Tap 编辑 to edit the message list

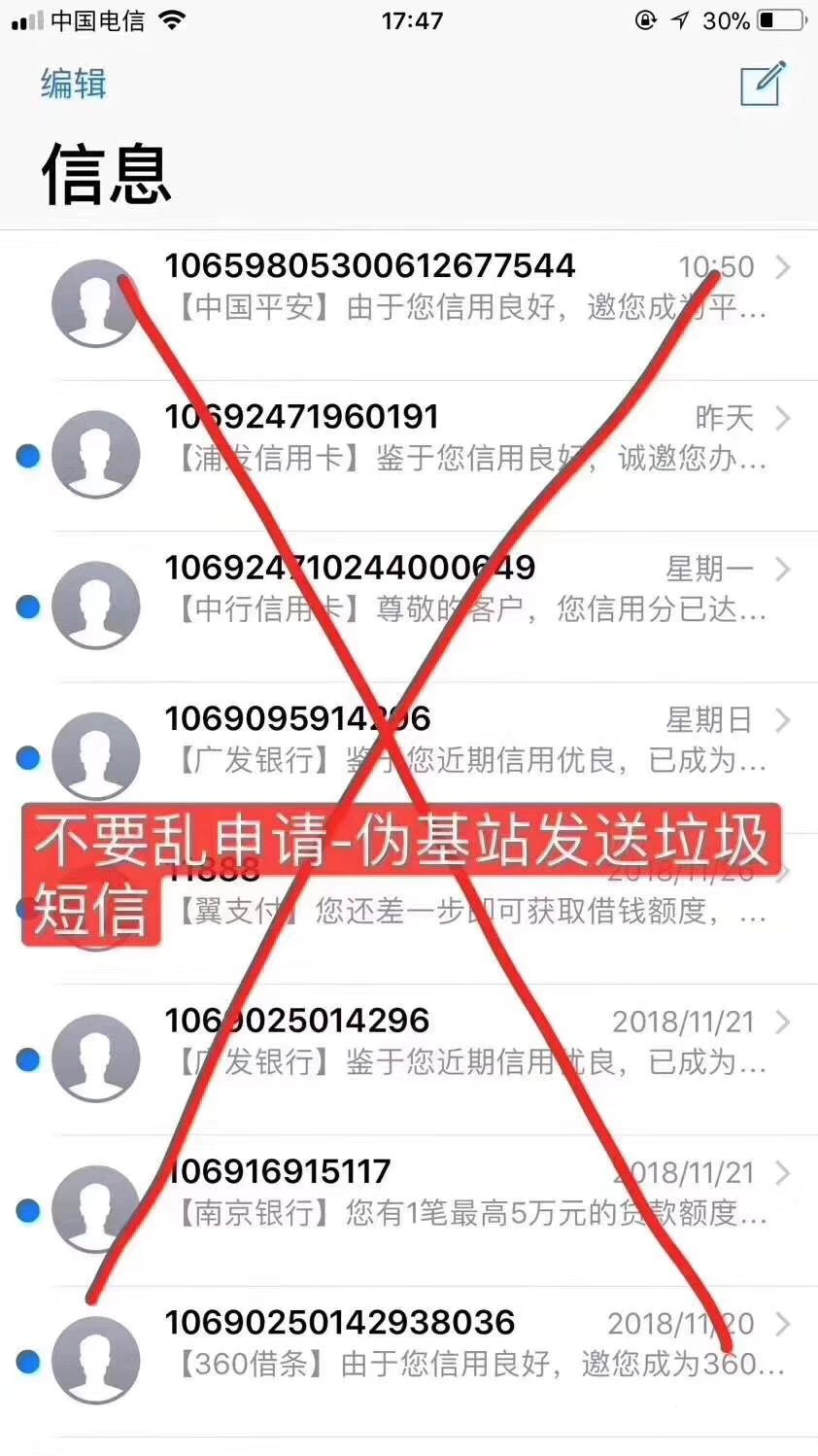click(73, 84)
